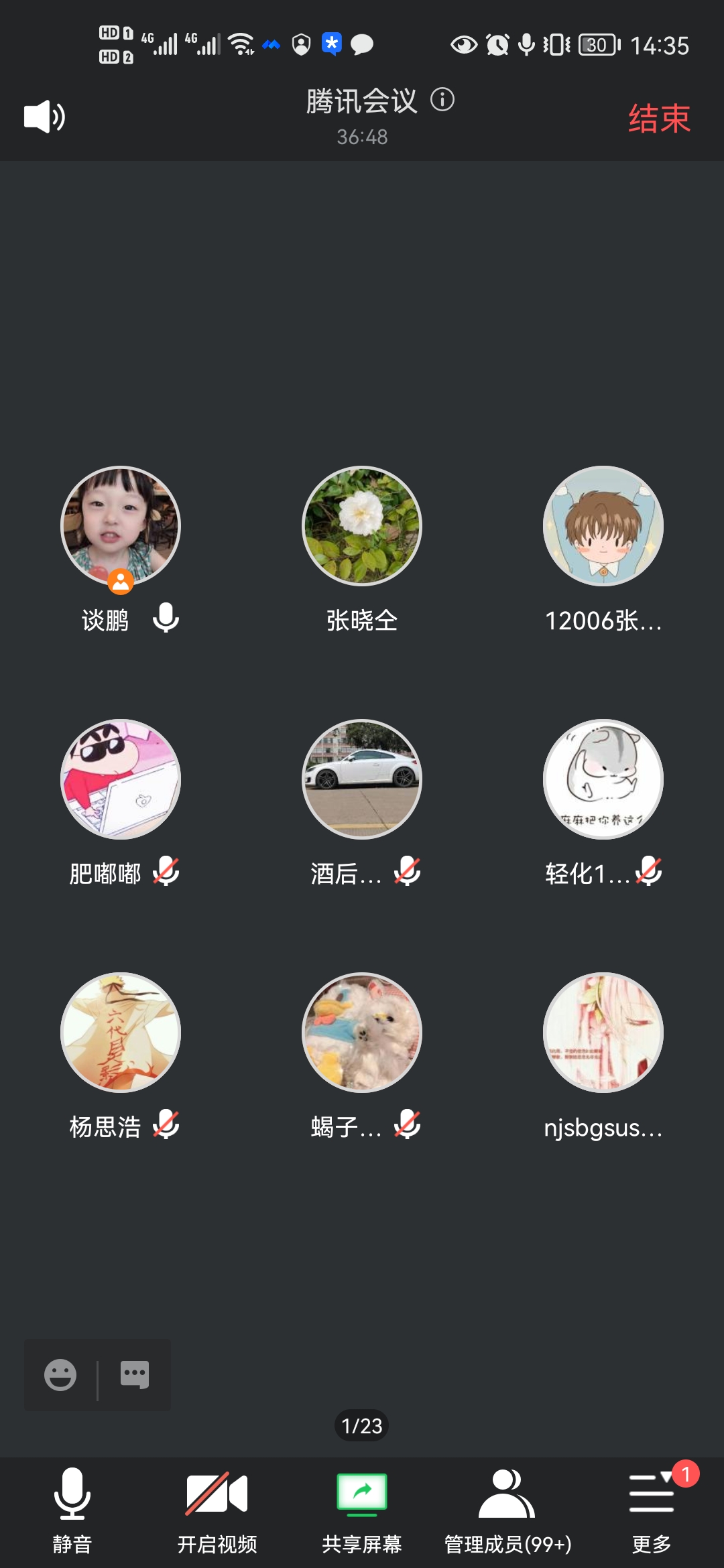Open the meeting info icon
Image resolution: width=724 pixels, height=1568 pixels.
(442, 100)
